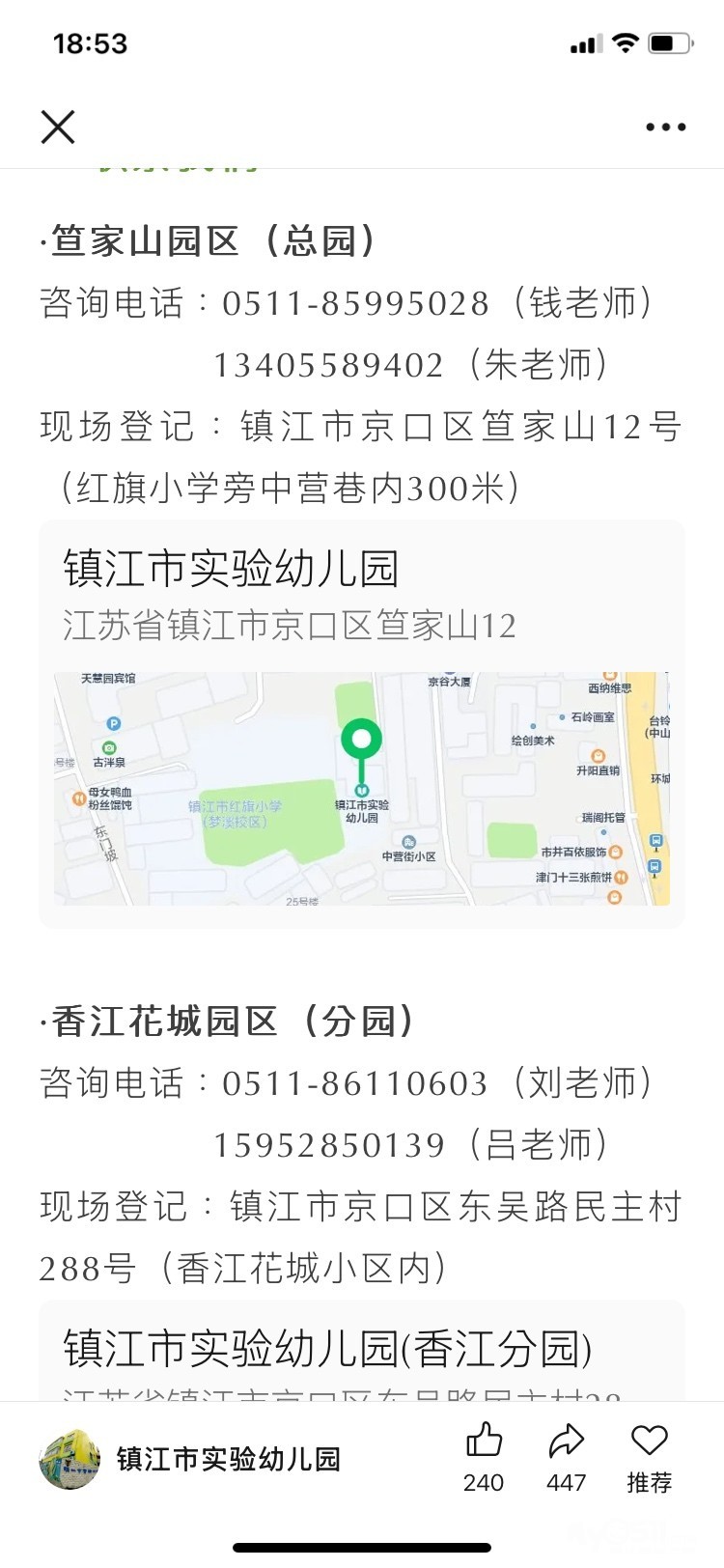Open the three-dot overflow menu
The height and width of the screenshot is (1568, 724).
665,126
